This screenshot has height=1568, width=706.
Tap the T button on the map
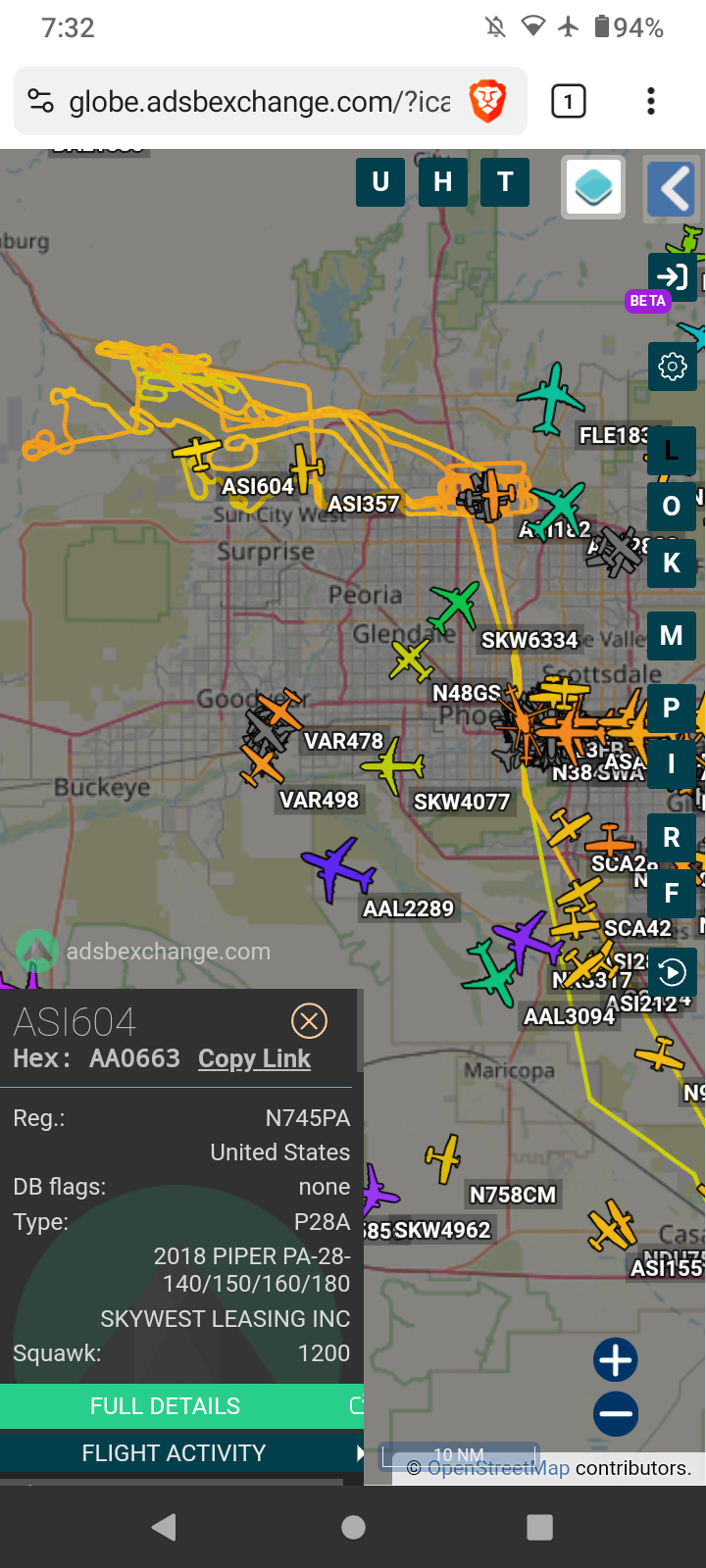click(506, 182)
